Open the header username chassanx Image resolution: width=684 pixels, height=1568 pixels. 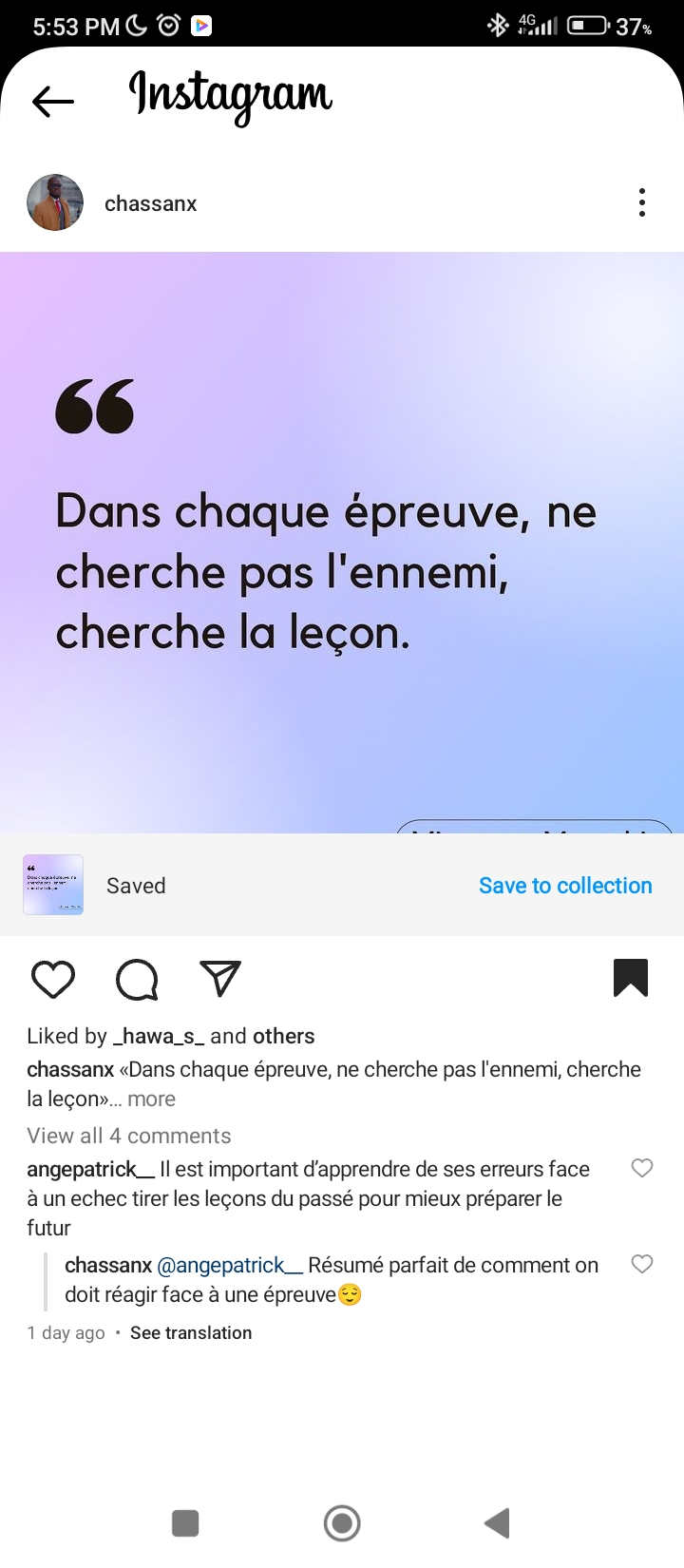pyautogui.click(x=150, y=203)
